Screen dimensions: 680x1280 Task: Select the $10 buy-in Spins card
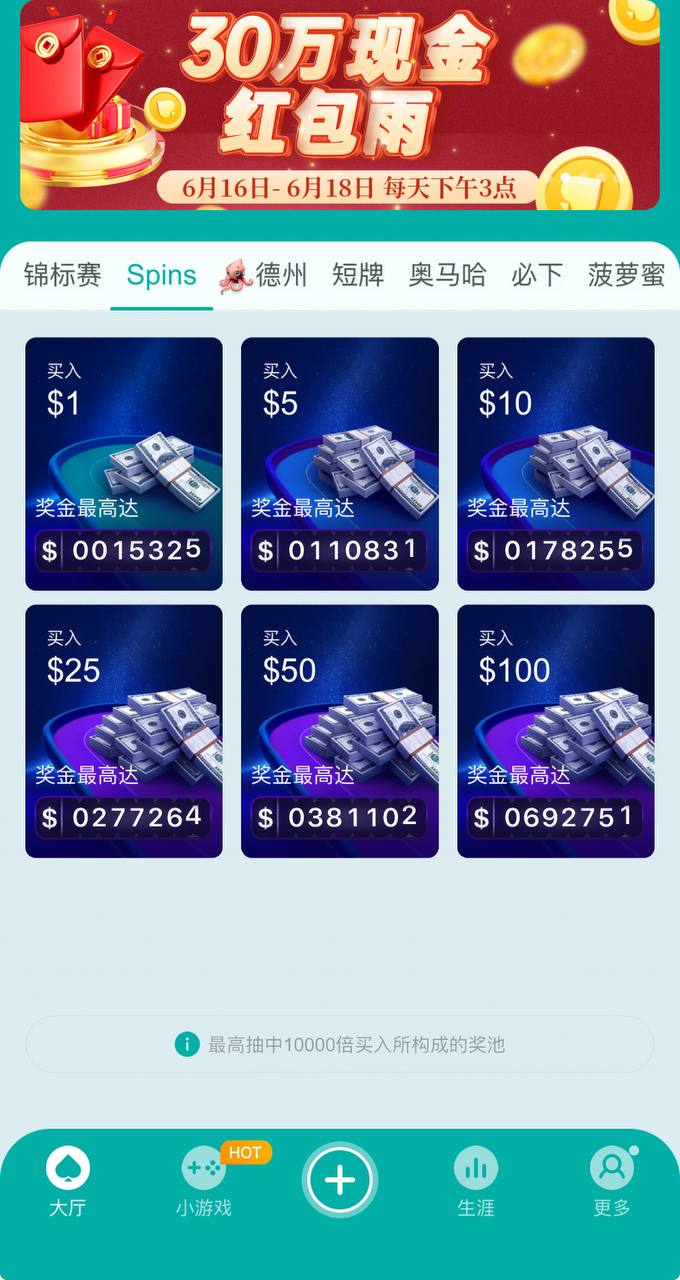(556, 464)
